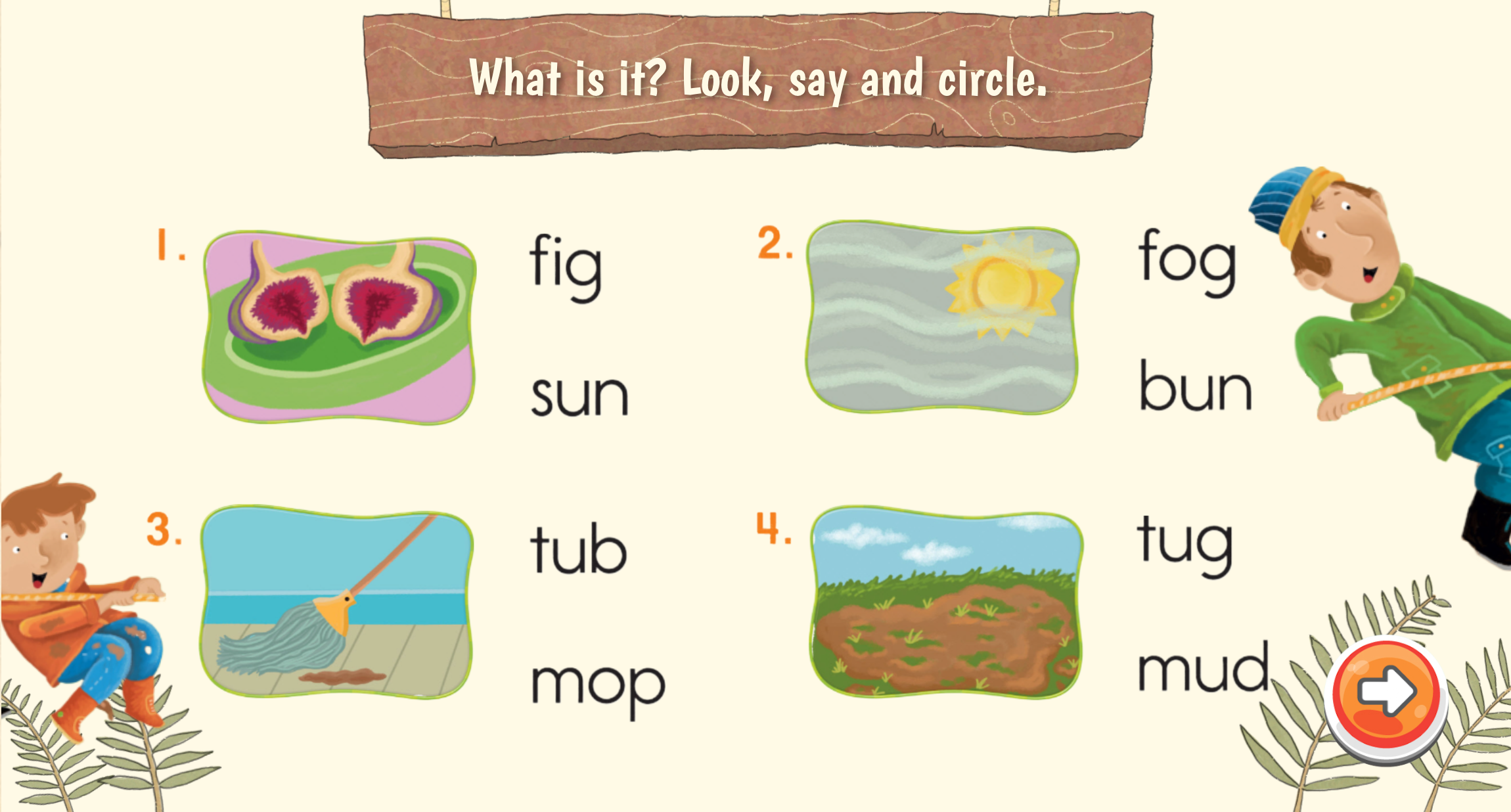Choose the word mud
This screenshot has width=1511, height=812.
point(1204,669)
